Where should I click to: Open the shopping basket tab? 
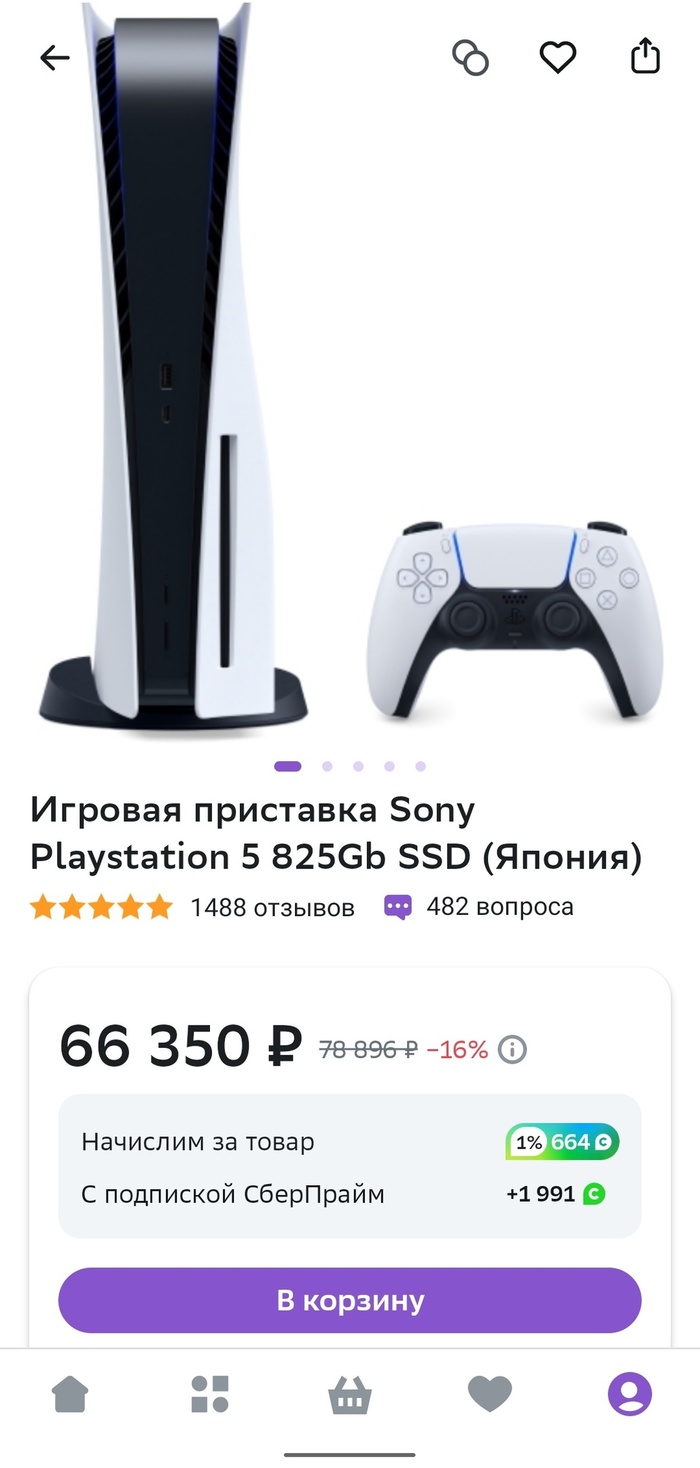coord(350,1394)
